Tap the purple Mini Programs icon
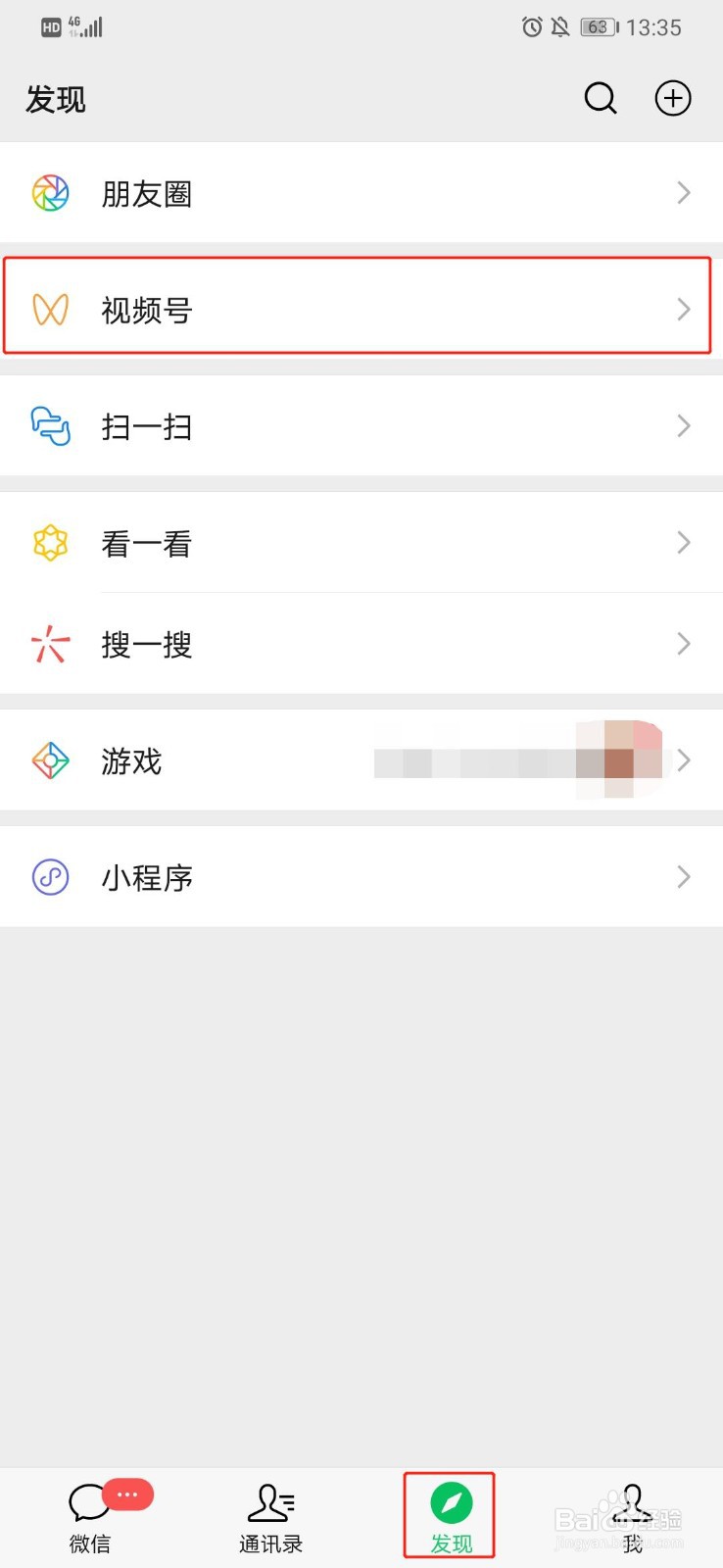 click(x=50, y=877)
